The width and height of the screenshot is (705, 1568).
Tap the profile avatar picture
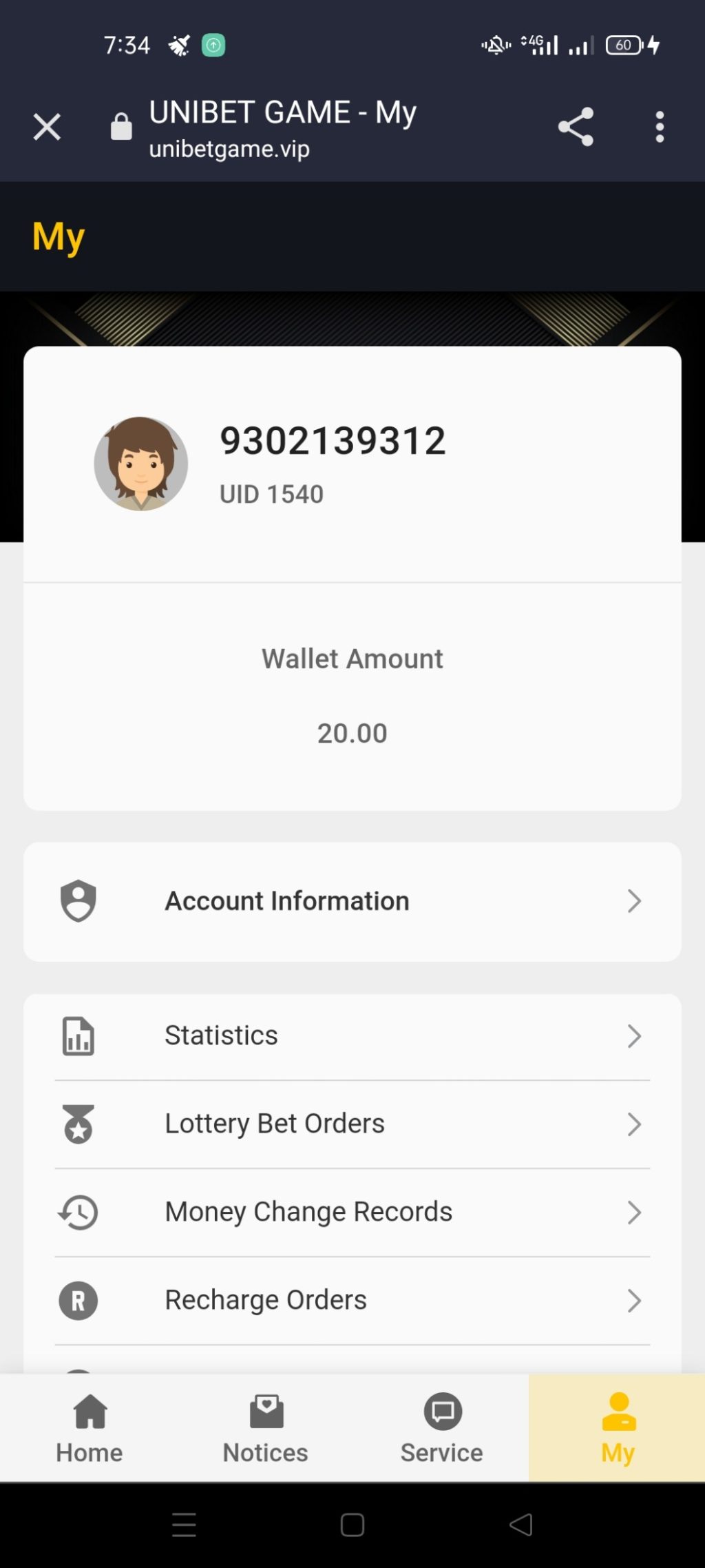pyautogui.click(x=141, y=464)
